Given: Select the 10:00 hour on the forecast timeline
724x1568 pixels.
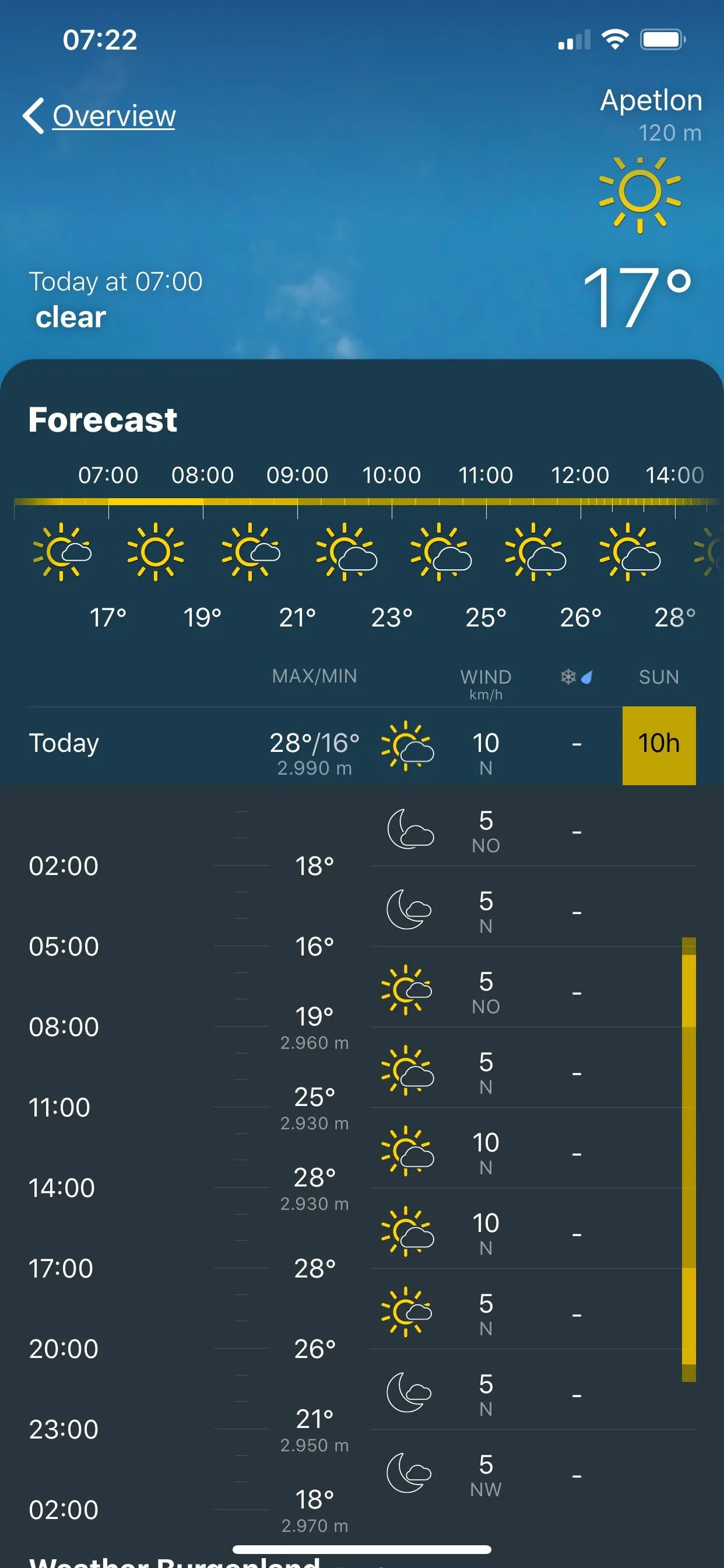Looking at the screenshot, I should [x=391, y=475].
